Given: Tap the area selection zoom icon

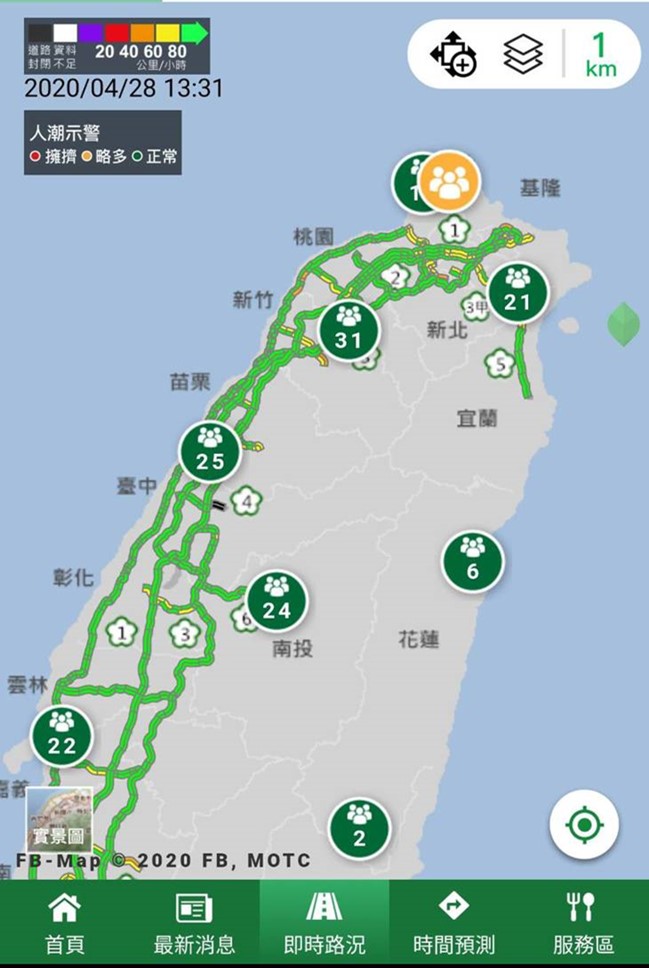Looking at the screenshot, I should coord(453,54).
